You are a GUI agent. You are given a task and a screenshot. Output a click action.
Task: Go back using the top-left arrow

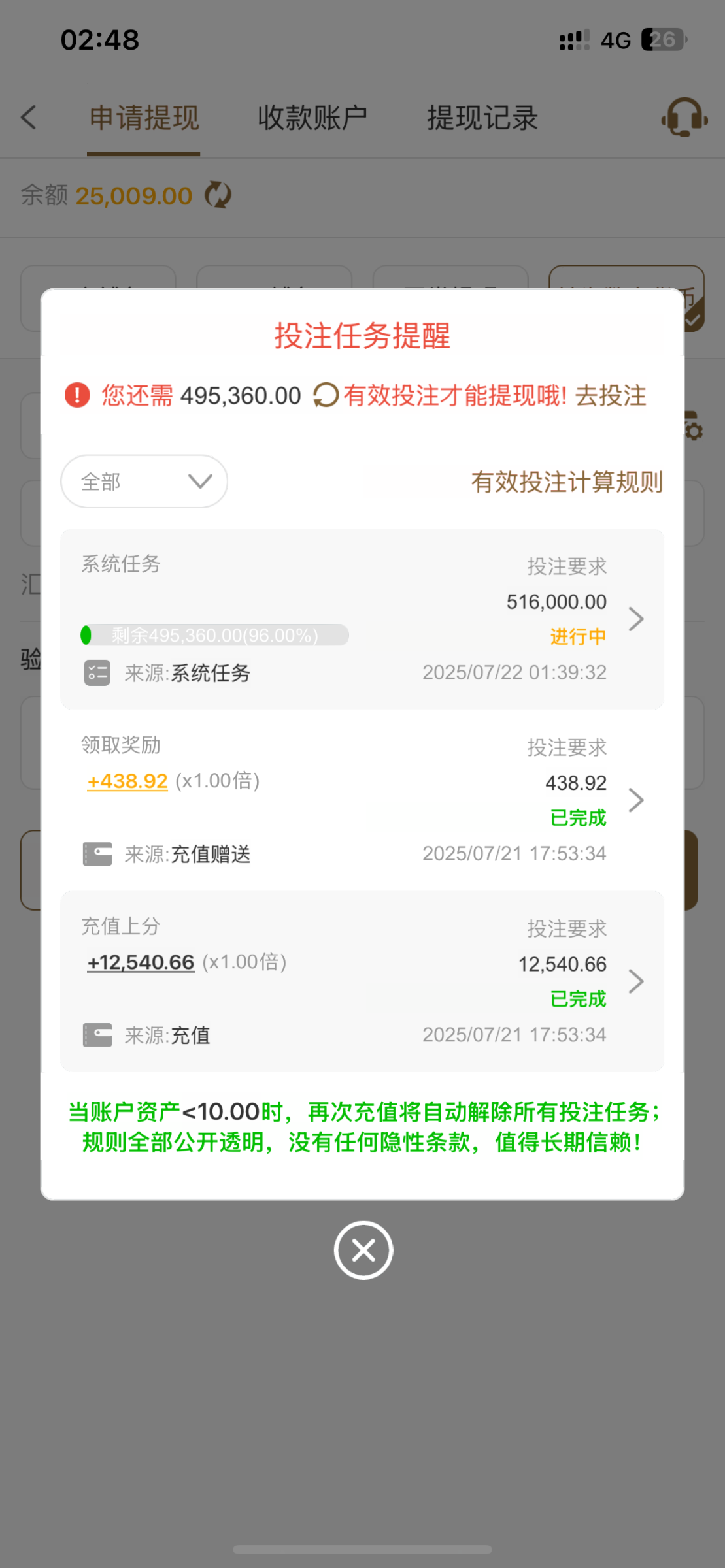(29, 118)
